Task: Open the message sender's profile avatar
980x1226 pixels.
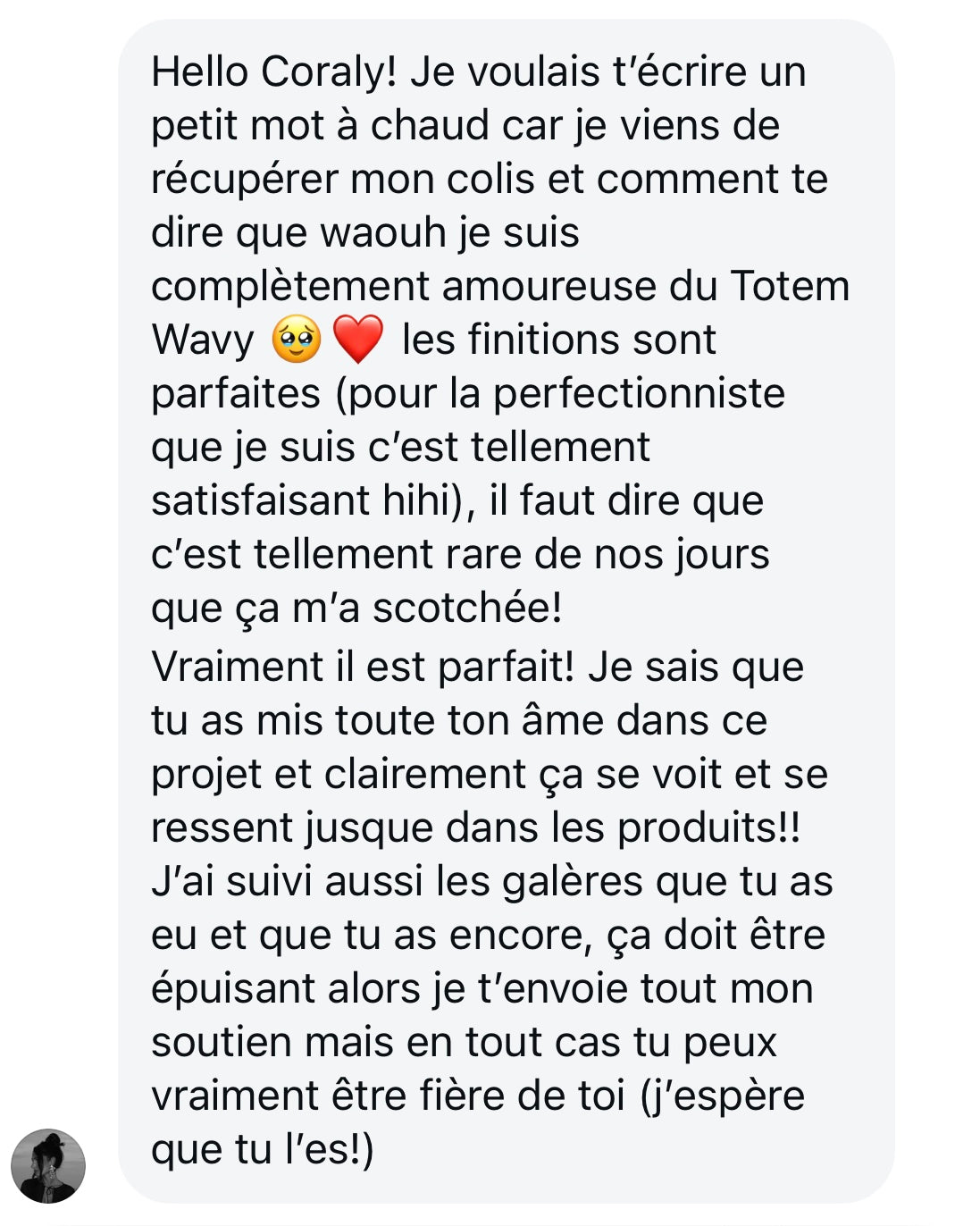Action: (x=48, y=1165)
